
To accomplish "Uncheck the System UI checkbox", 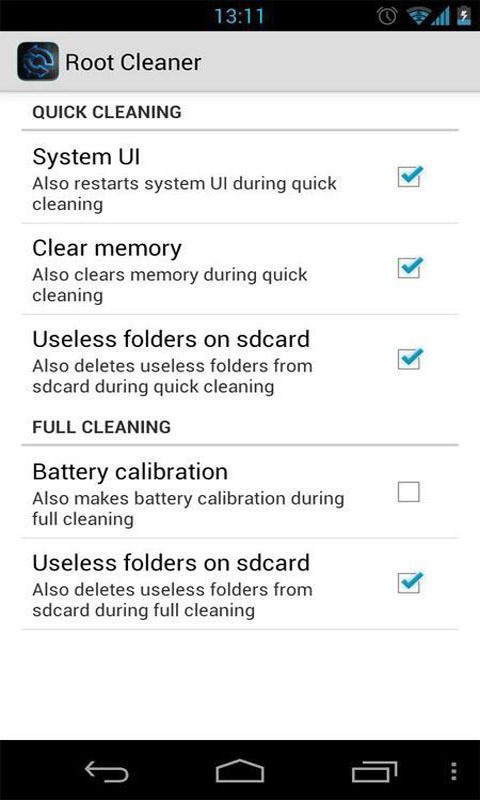I will (x=410, y=177).
